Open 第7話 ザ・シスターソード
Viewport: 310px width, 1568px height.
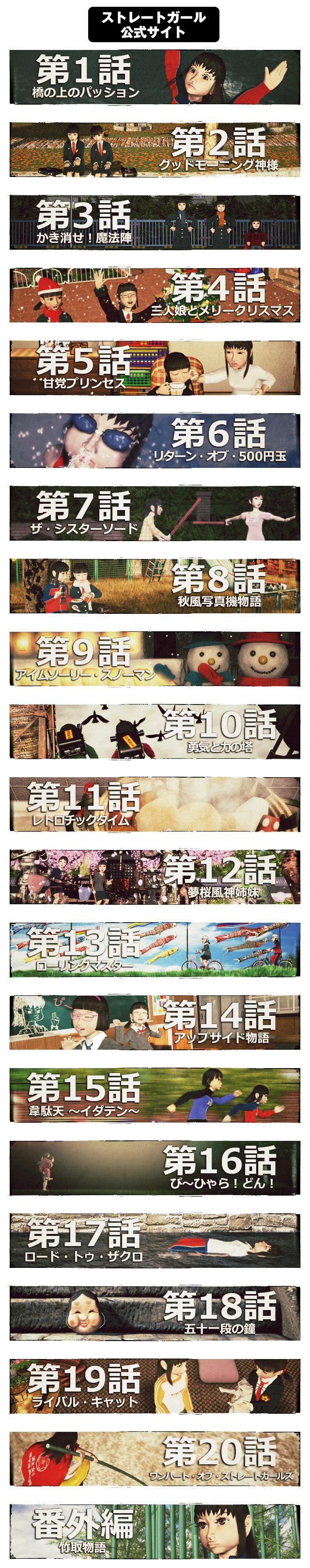pos(155,513)
